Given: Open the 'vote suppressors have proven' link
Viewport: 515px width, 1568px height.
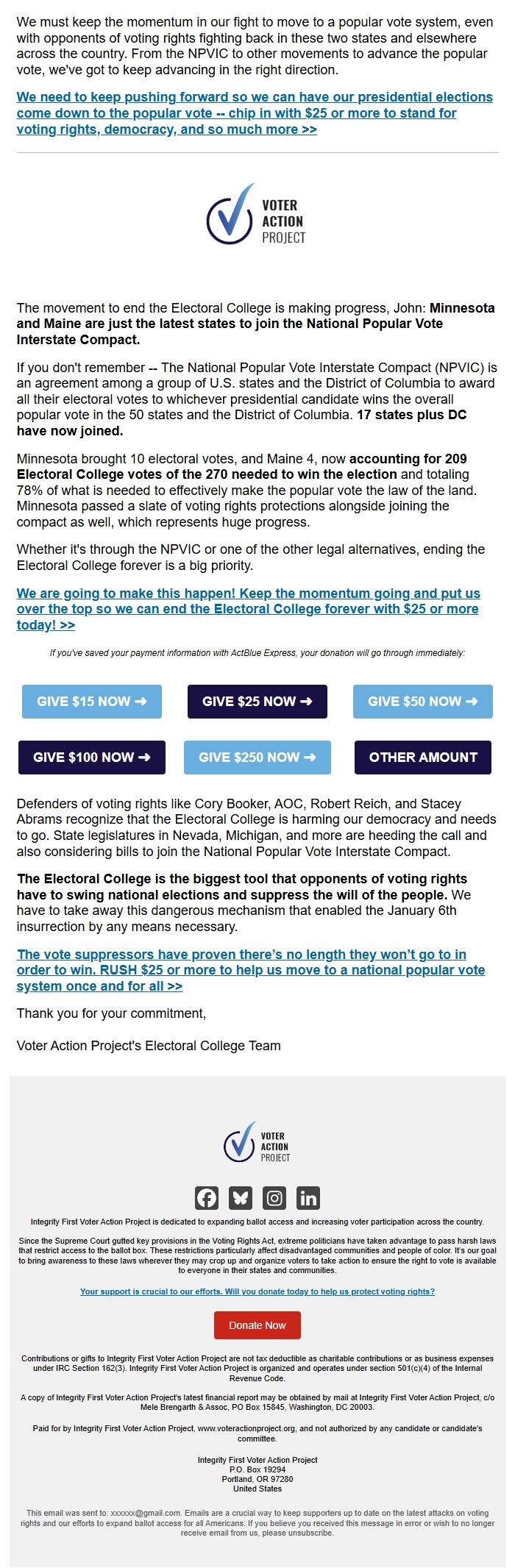Looking at the screenshot, I should [x=250, y=969].
